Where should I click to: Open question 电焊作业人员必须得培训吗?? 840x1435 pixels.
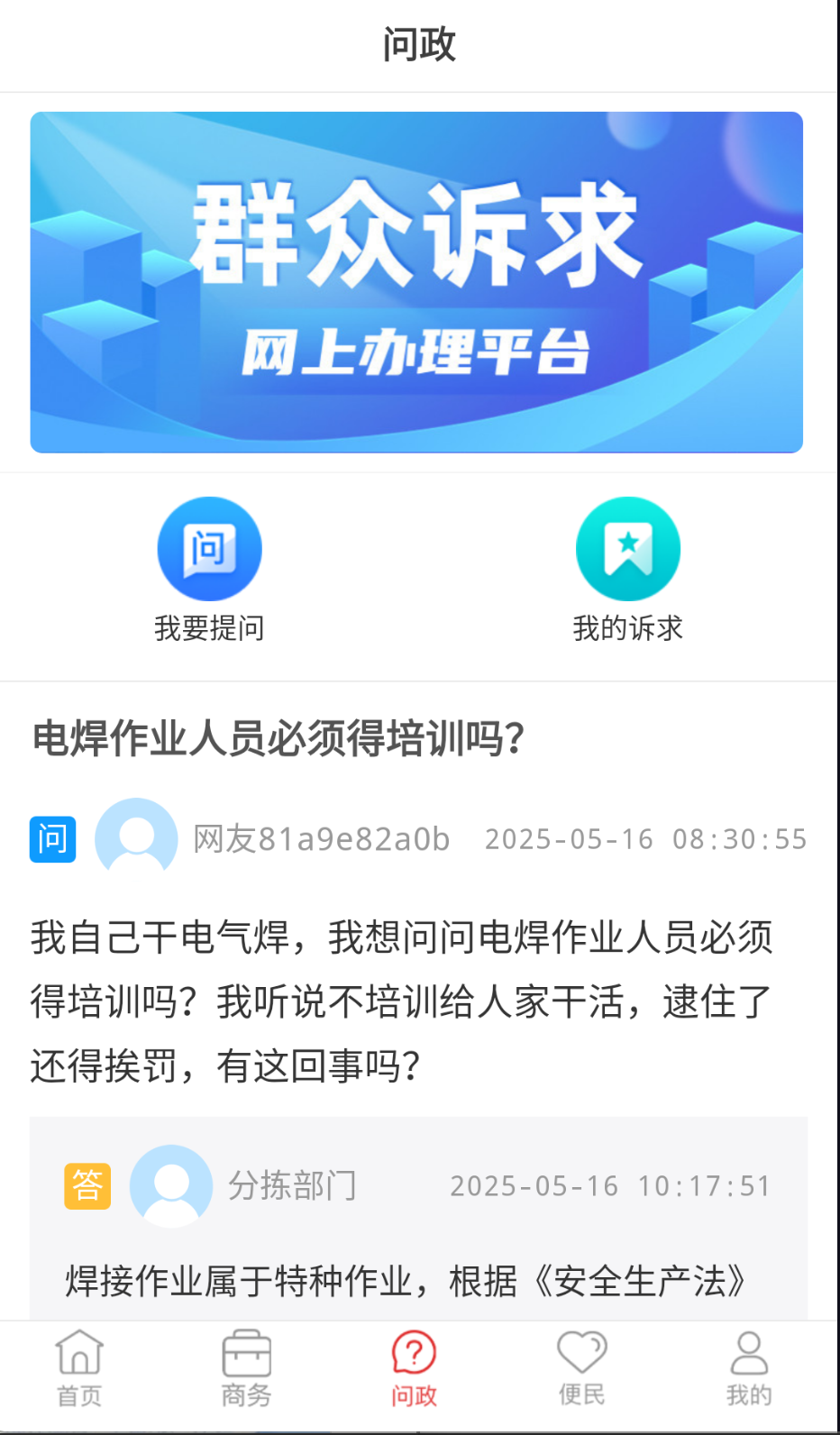click(x=278, y=738)
